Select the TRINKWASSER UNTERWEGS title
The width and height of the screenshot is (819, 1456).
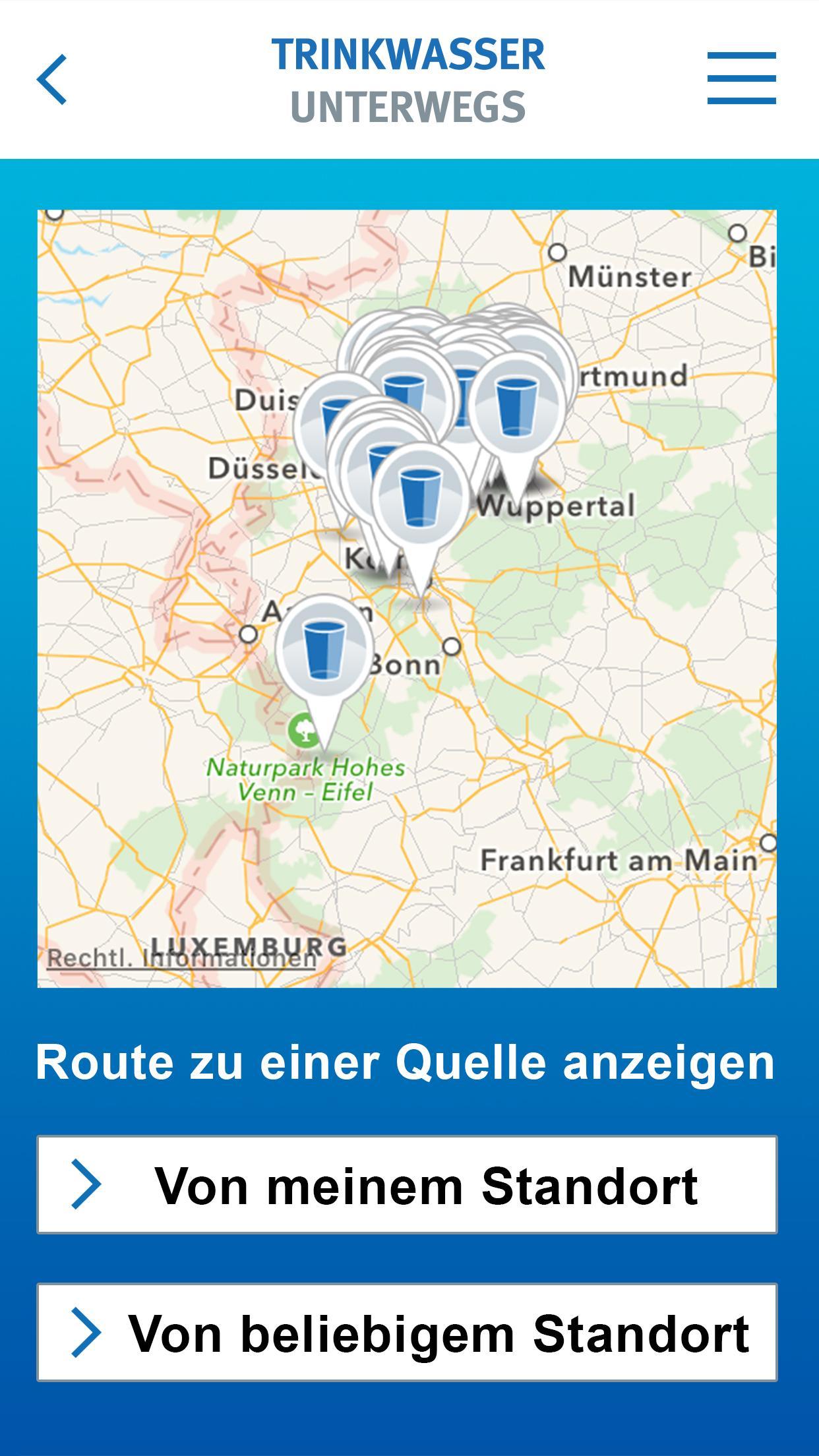[x=409, y=79]
